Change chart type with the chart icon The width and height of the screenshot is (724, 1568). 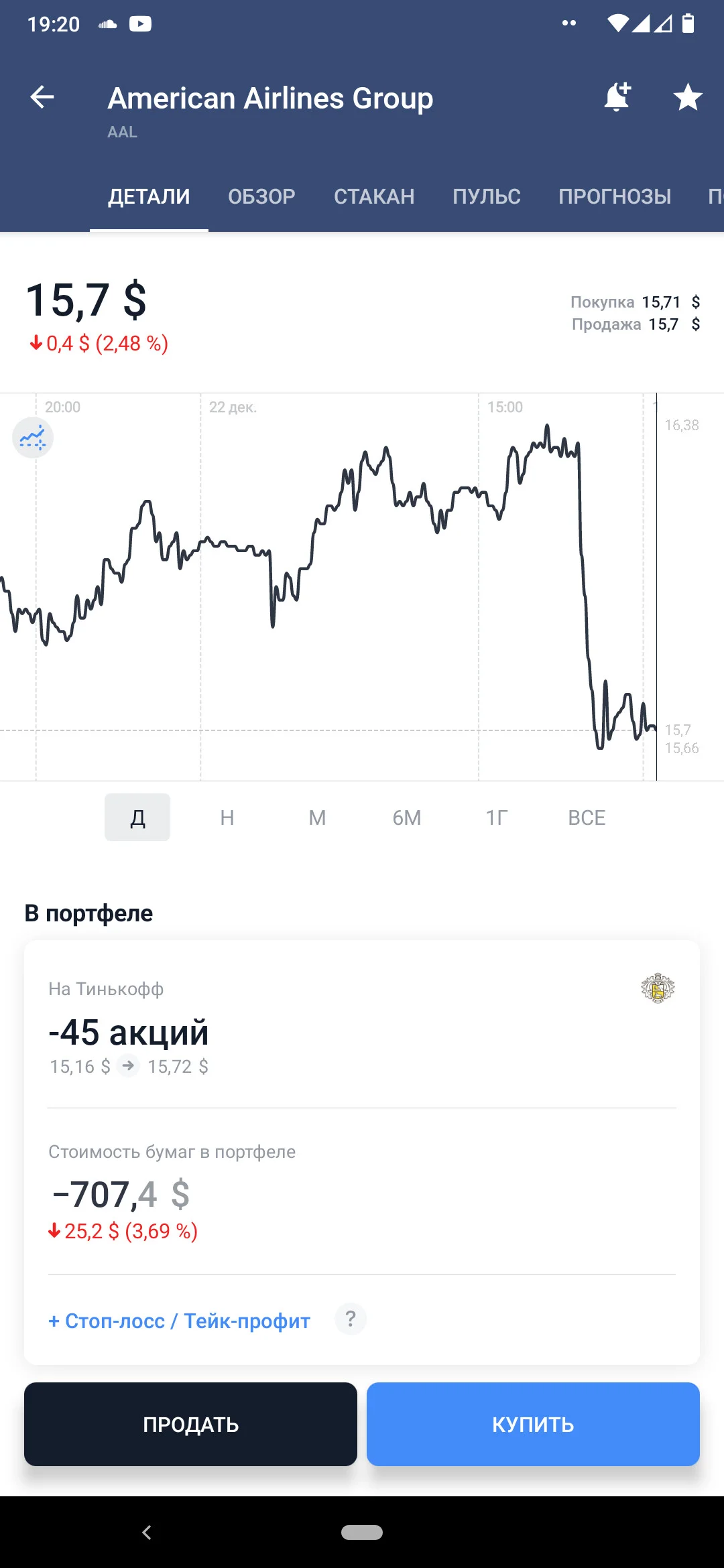click(33, 438)
